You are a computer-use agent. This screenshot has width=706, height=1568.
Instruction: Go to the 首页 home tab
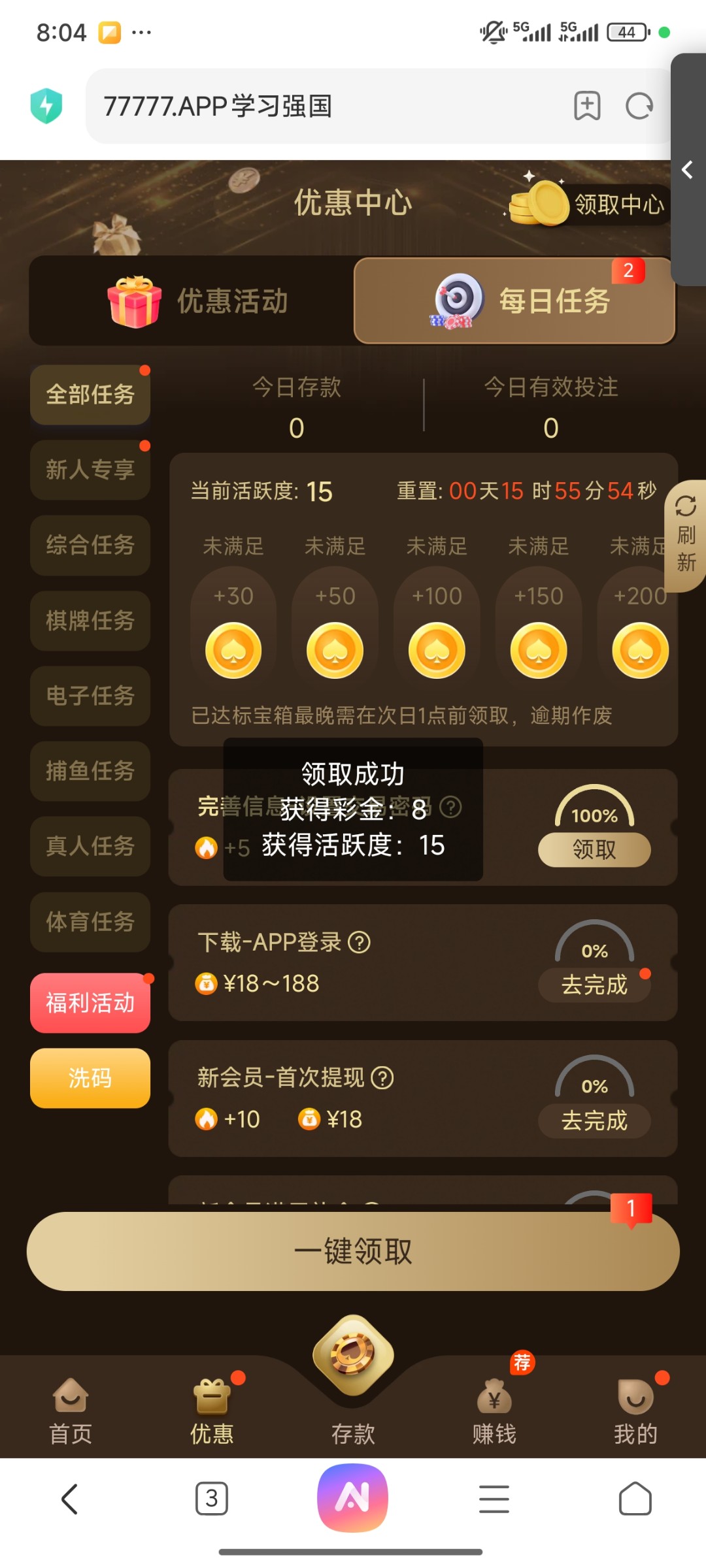pos(71,1411)
